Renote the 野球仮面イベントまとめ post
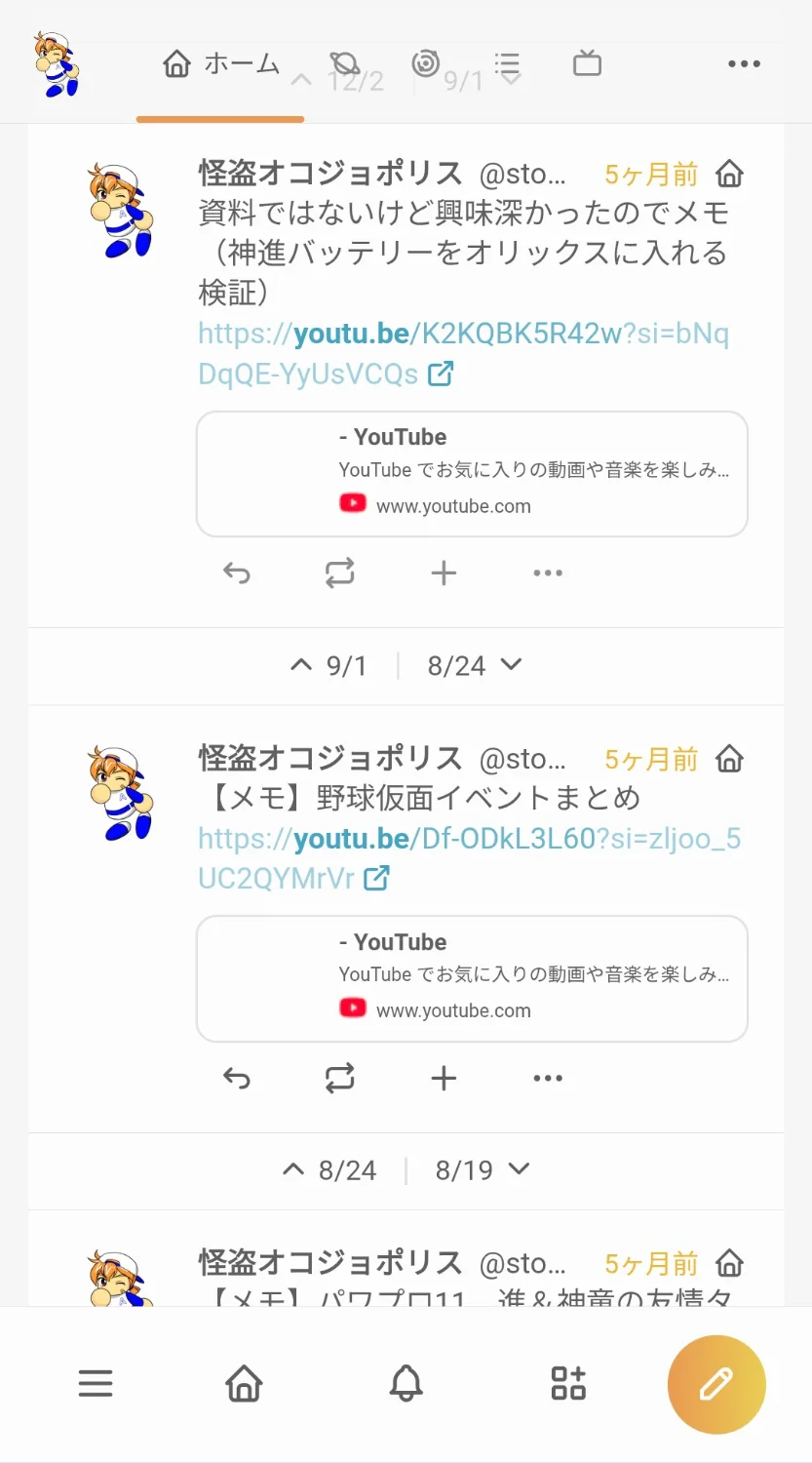This screenshot has width=812, height=1463. (339, 1079)
